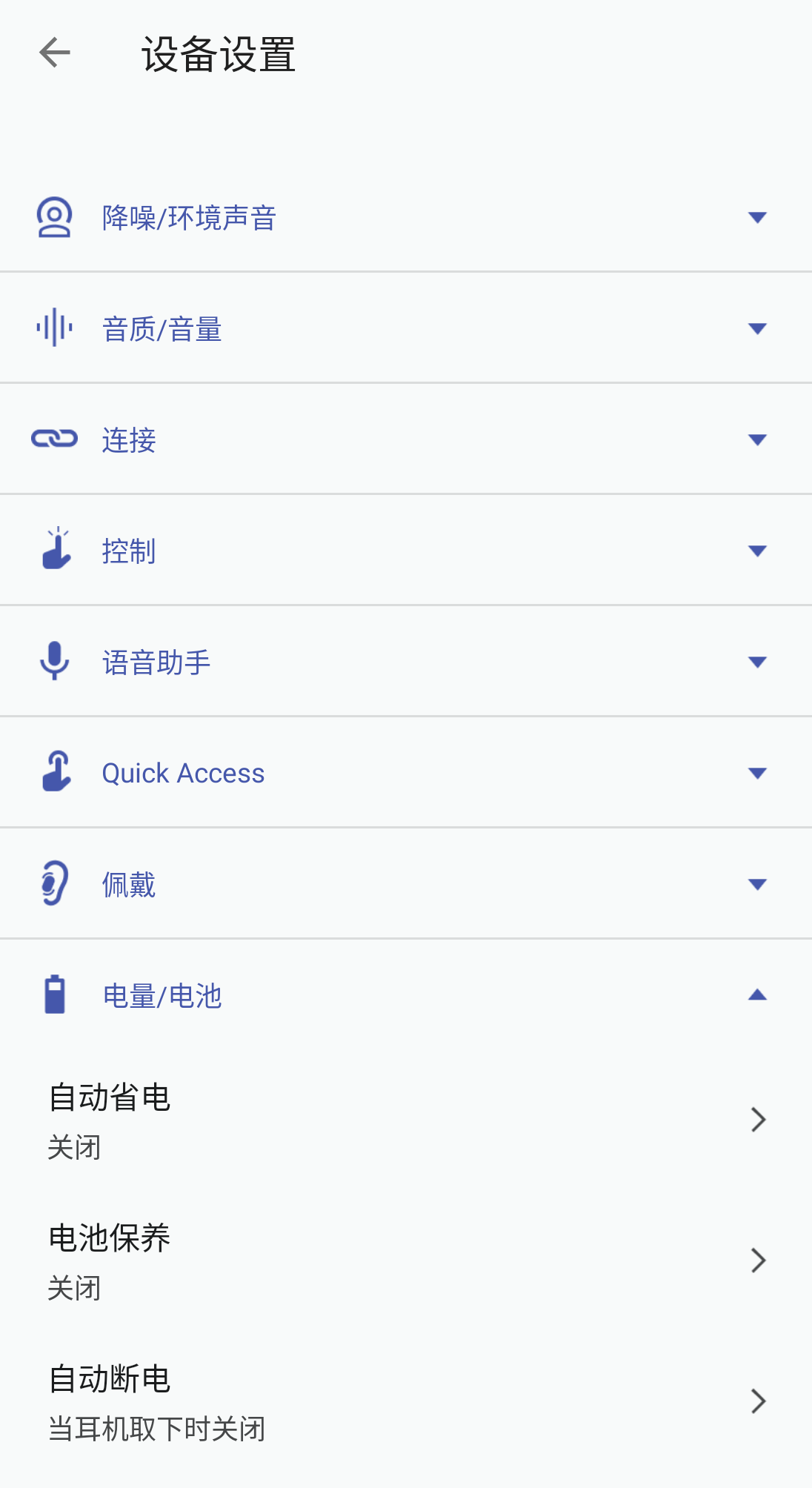Open the 自动省电 setting
812x1488 pixels.
(x=405, y=1120)
